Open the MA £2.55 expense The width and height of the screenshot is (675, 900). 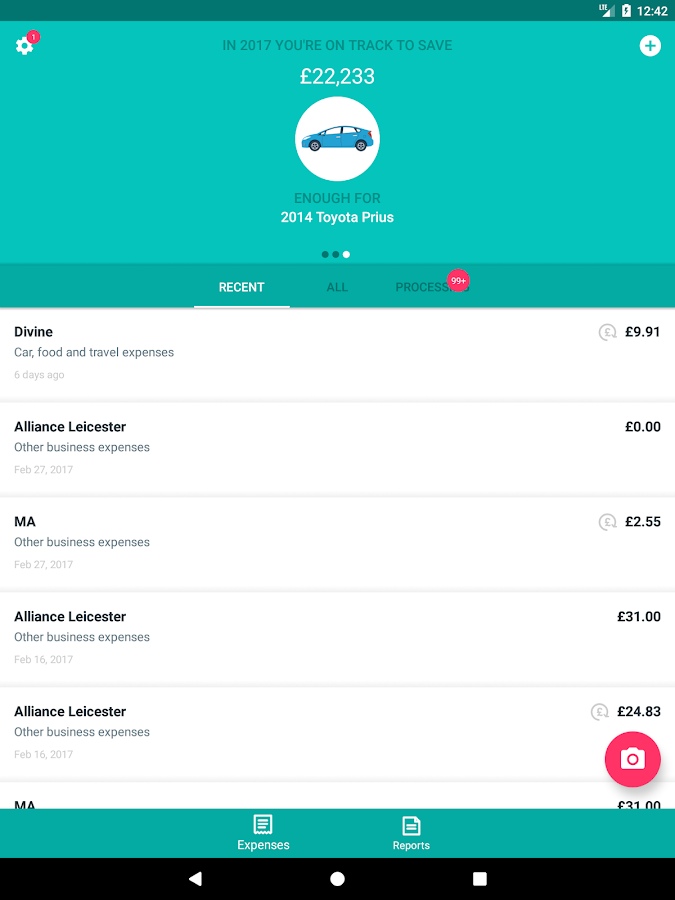tap(337, 542)
